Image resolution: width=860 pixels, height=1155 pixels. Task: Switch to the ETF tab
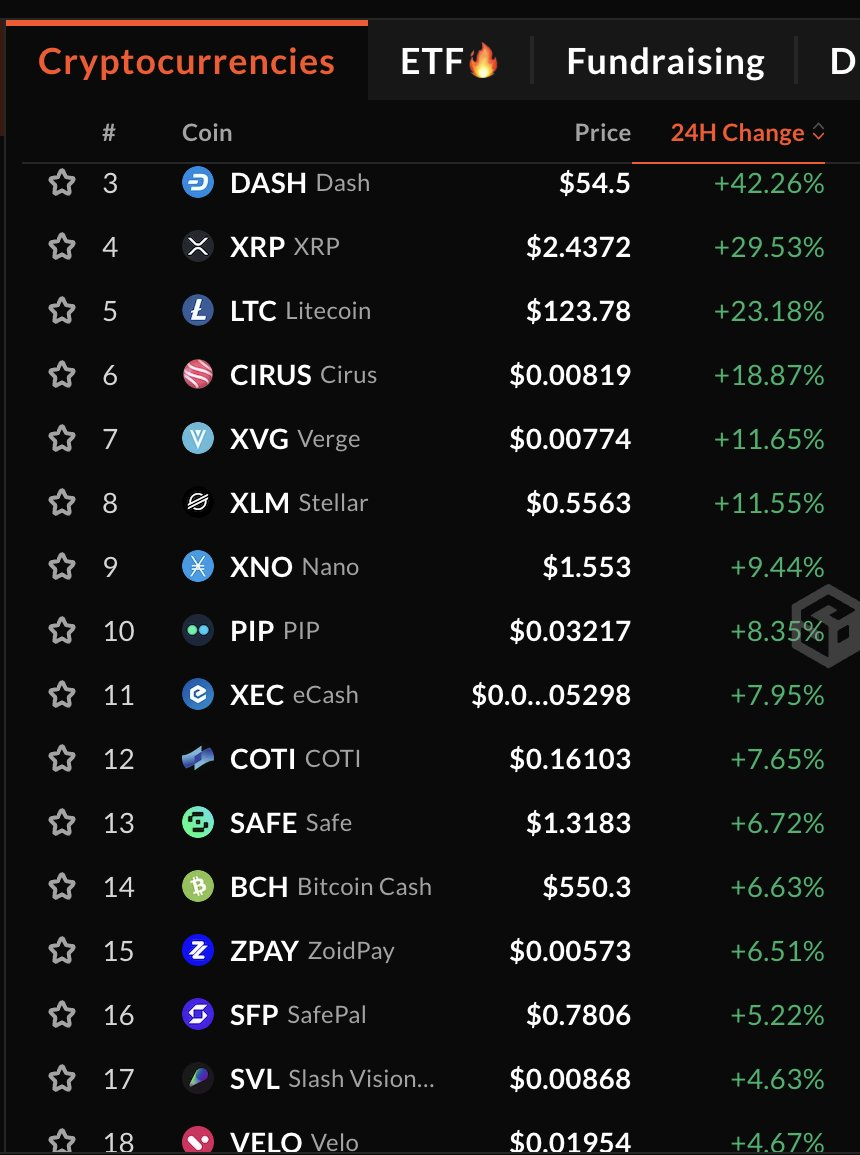tap(448, 62)
